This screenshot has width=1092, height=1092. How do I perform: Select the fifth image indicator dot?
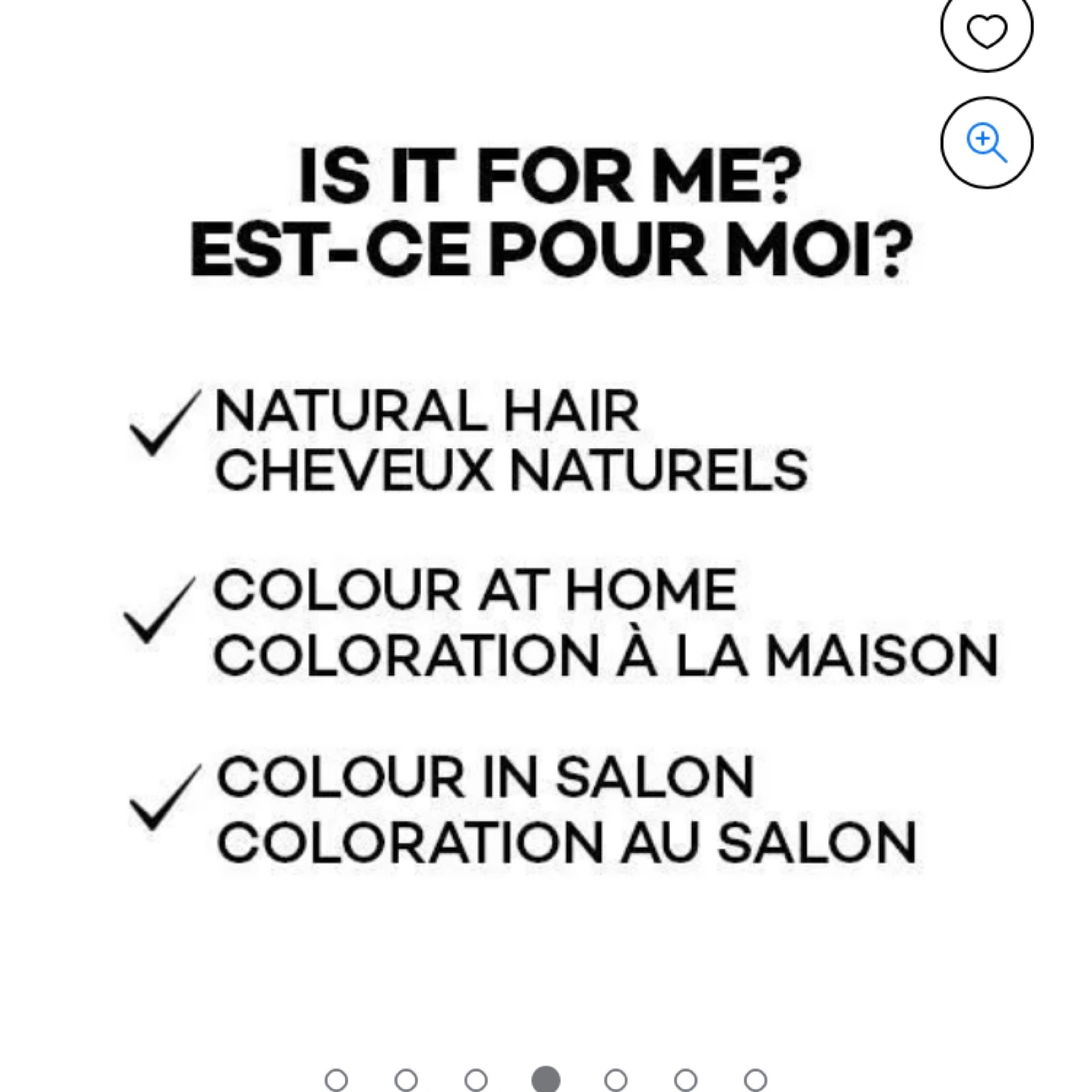point(616,1079)
